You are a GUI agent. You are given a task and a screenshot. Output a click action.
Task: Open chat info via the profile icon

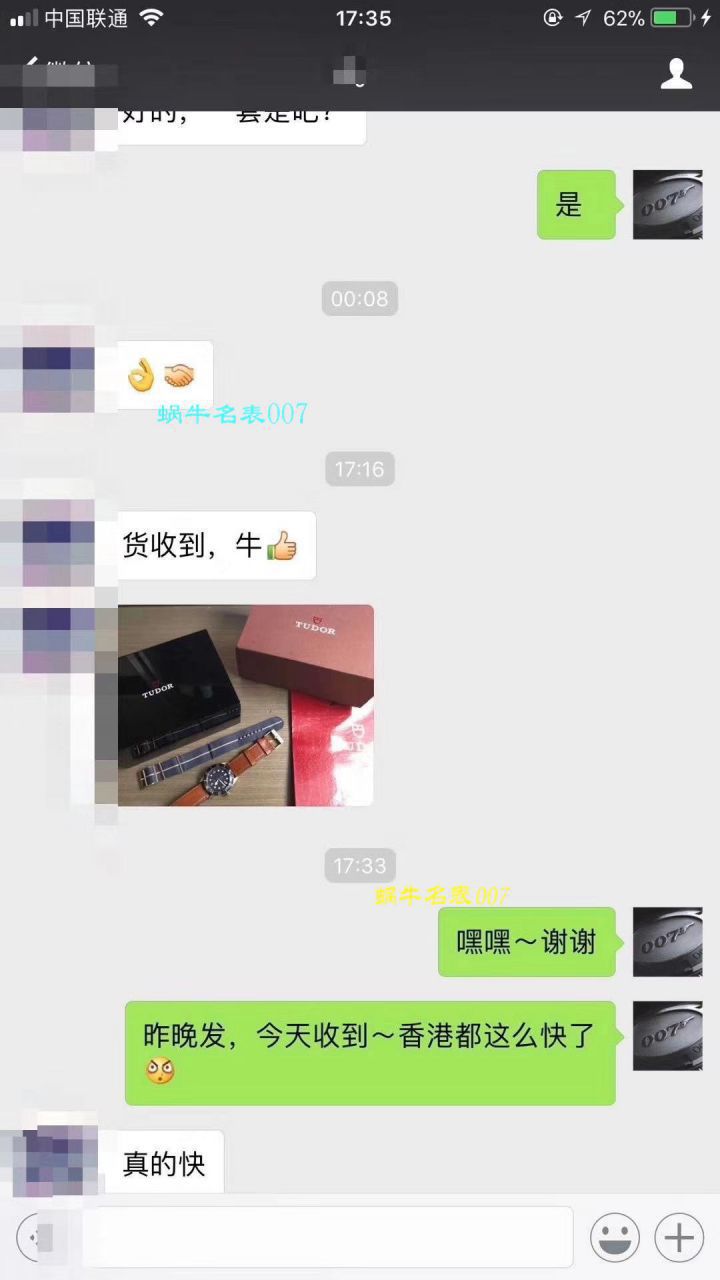click(x=677, y=73)
